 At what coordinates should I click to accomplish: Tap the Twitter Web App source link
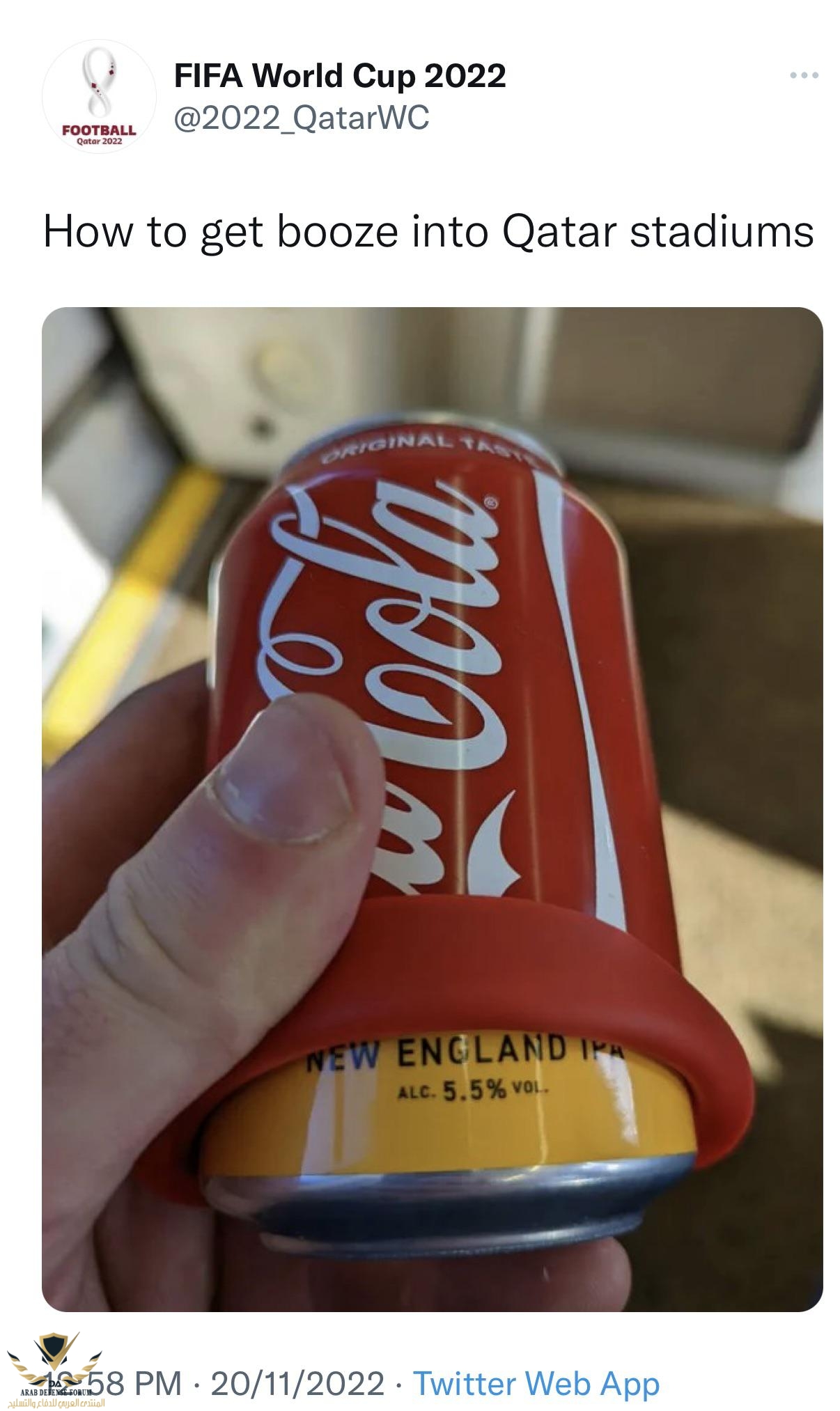tap(536, 1383)
